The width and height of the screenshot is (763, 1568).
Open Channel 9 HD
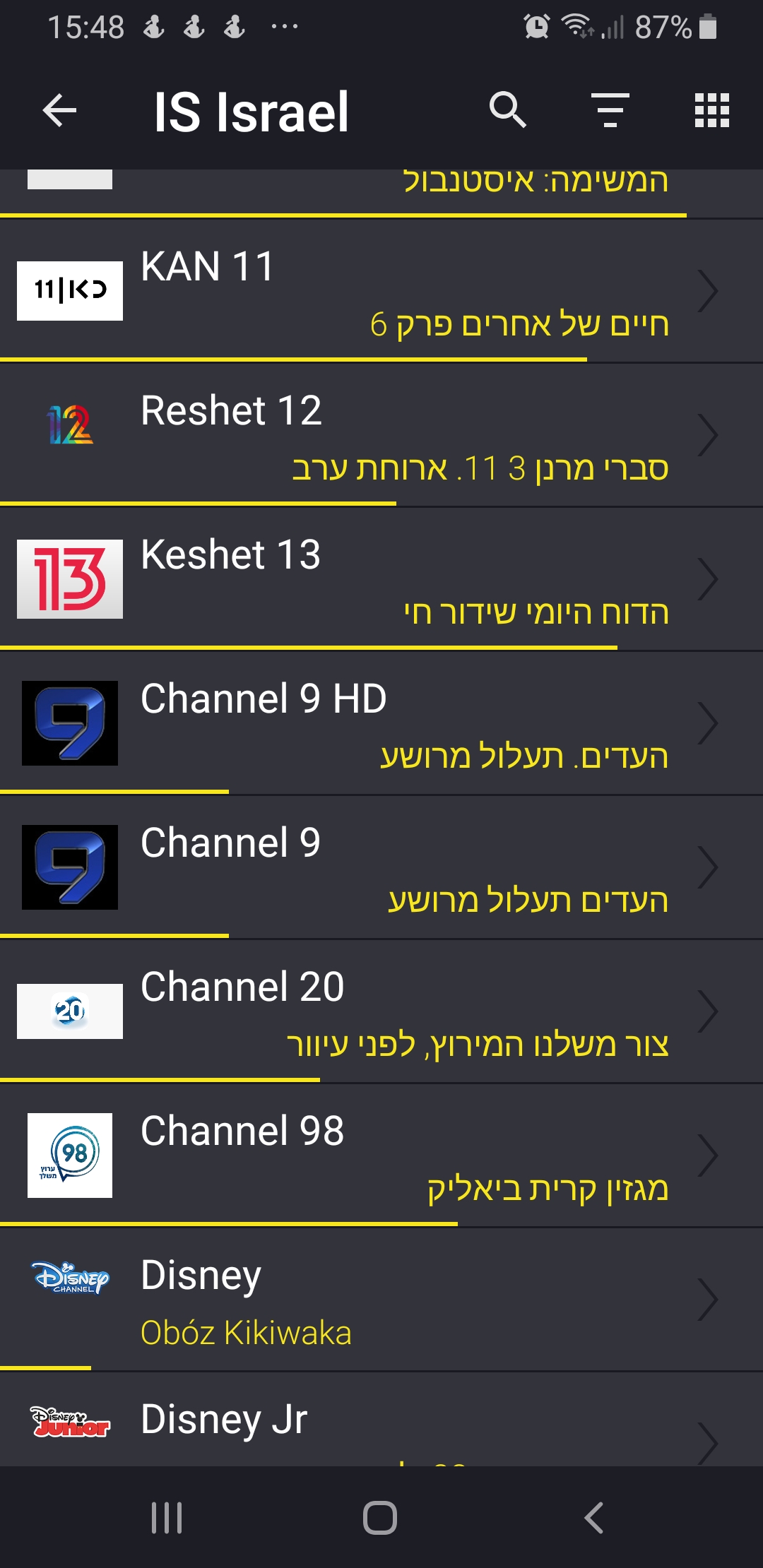381,723
